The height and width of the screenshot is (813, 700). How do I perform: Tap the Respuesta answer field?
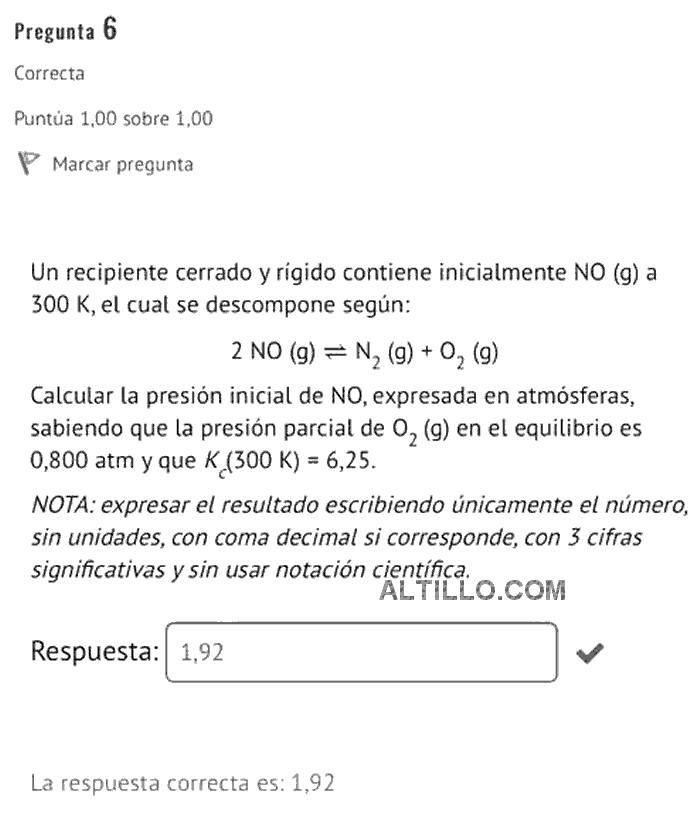361,653
